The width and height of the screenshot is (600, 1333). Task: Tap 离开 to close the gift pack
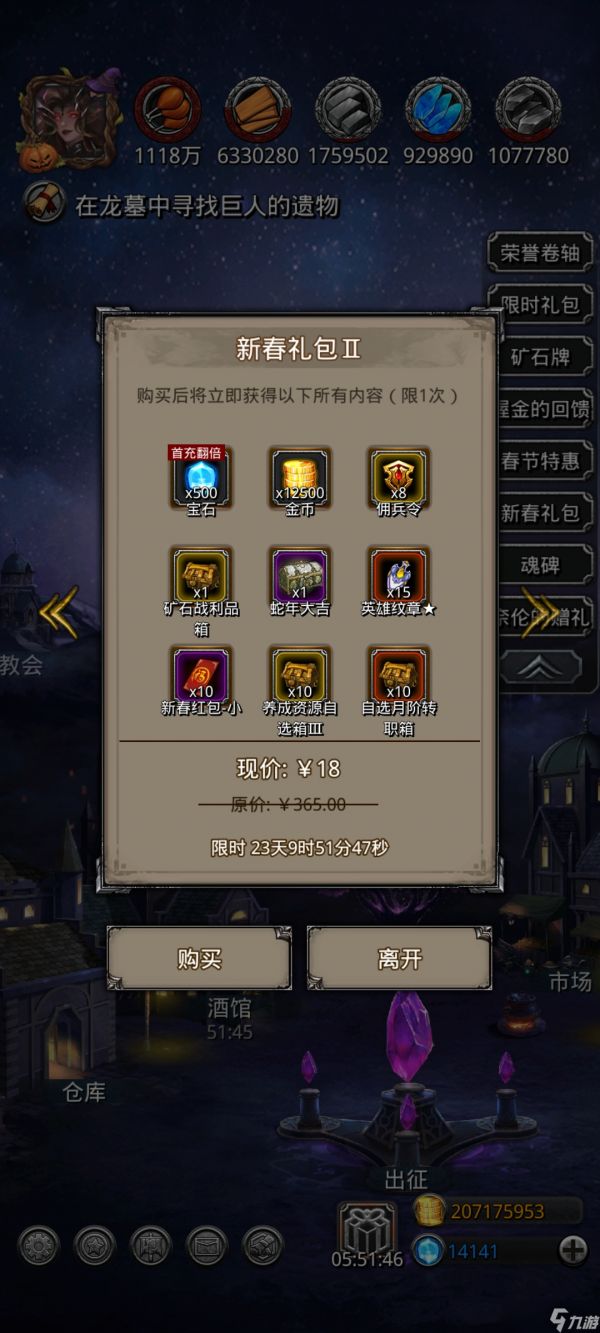click(399, 958)
